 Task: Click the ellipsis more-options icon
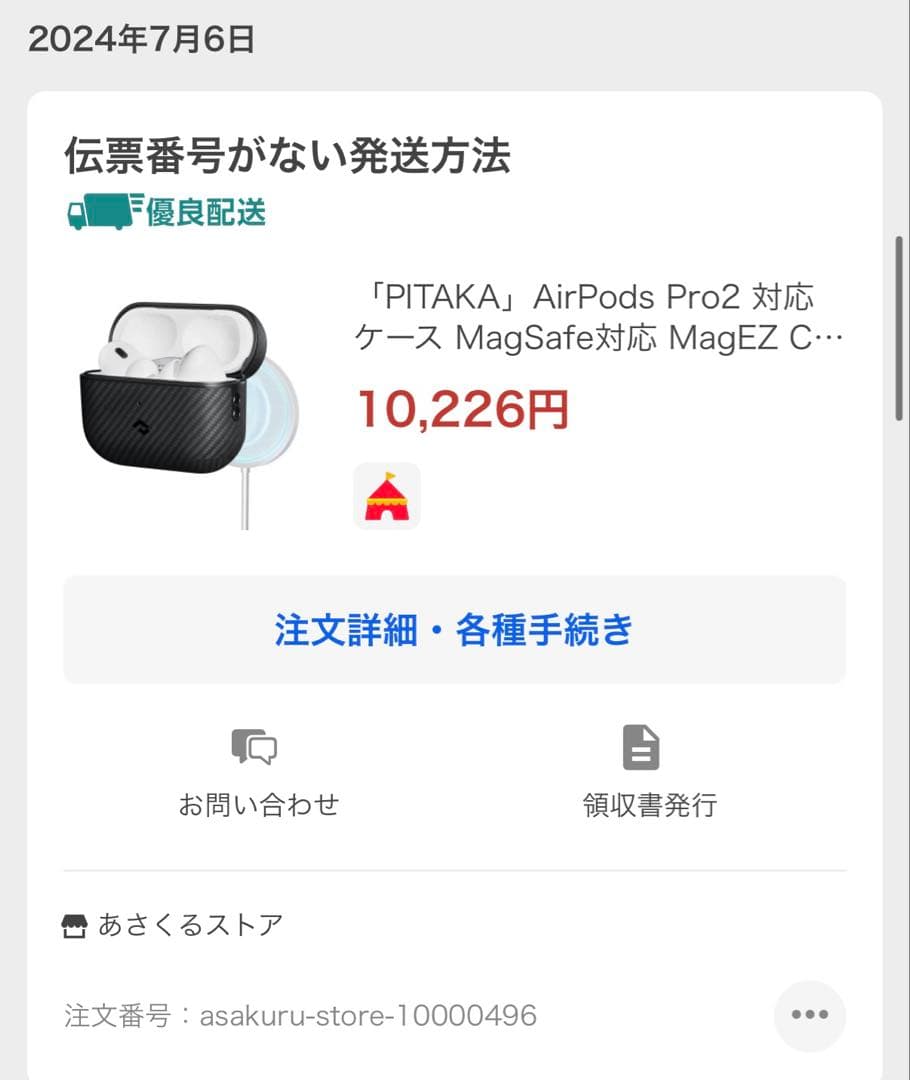[x=810, y=1015]
